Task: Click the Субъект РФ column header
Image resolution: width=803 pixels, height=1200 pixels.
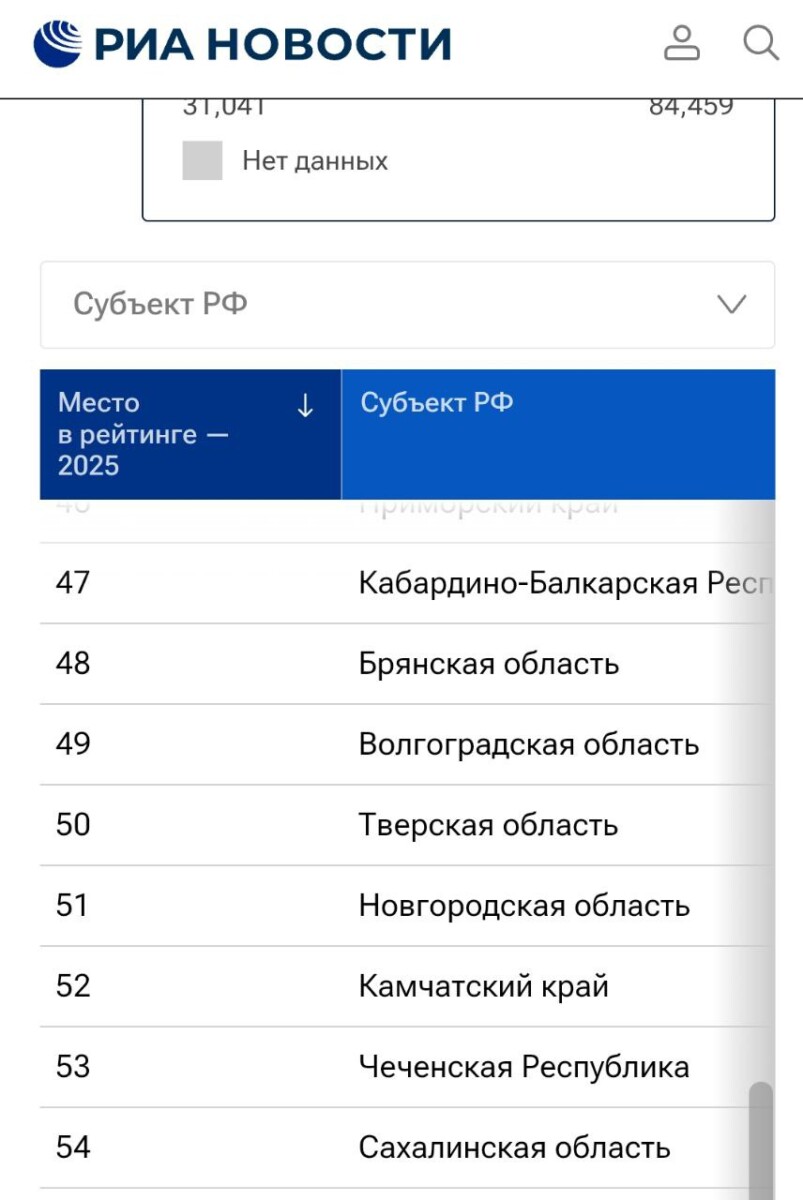Action: coord(437,403)
